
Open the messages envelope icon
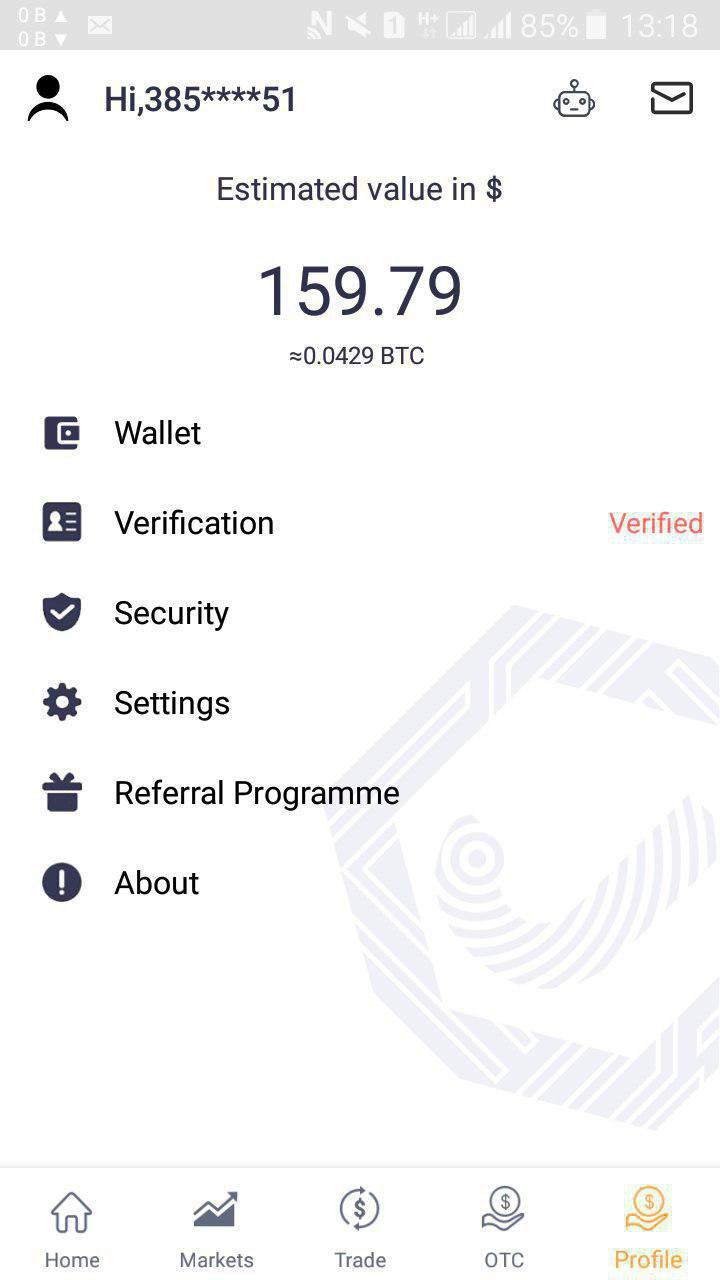(671, 98)
